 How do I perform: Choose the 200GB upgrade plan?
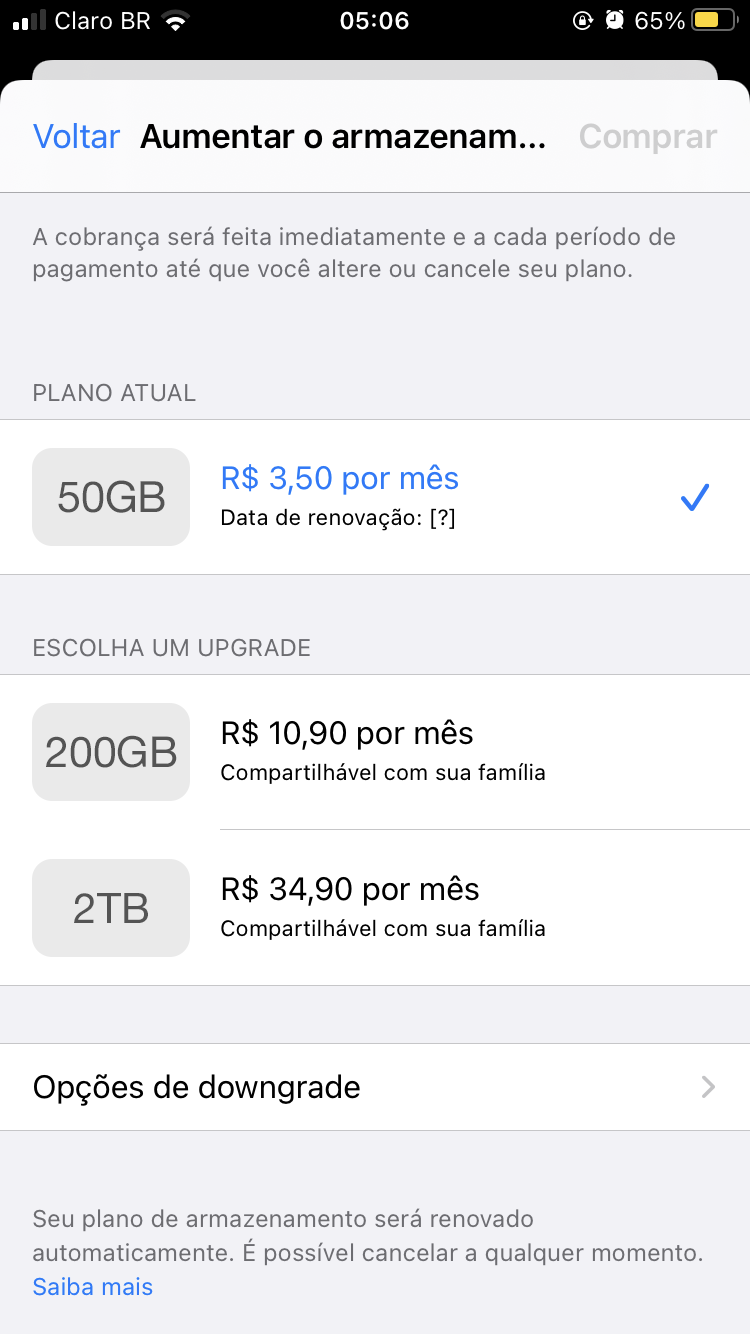tap(375, 752)
